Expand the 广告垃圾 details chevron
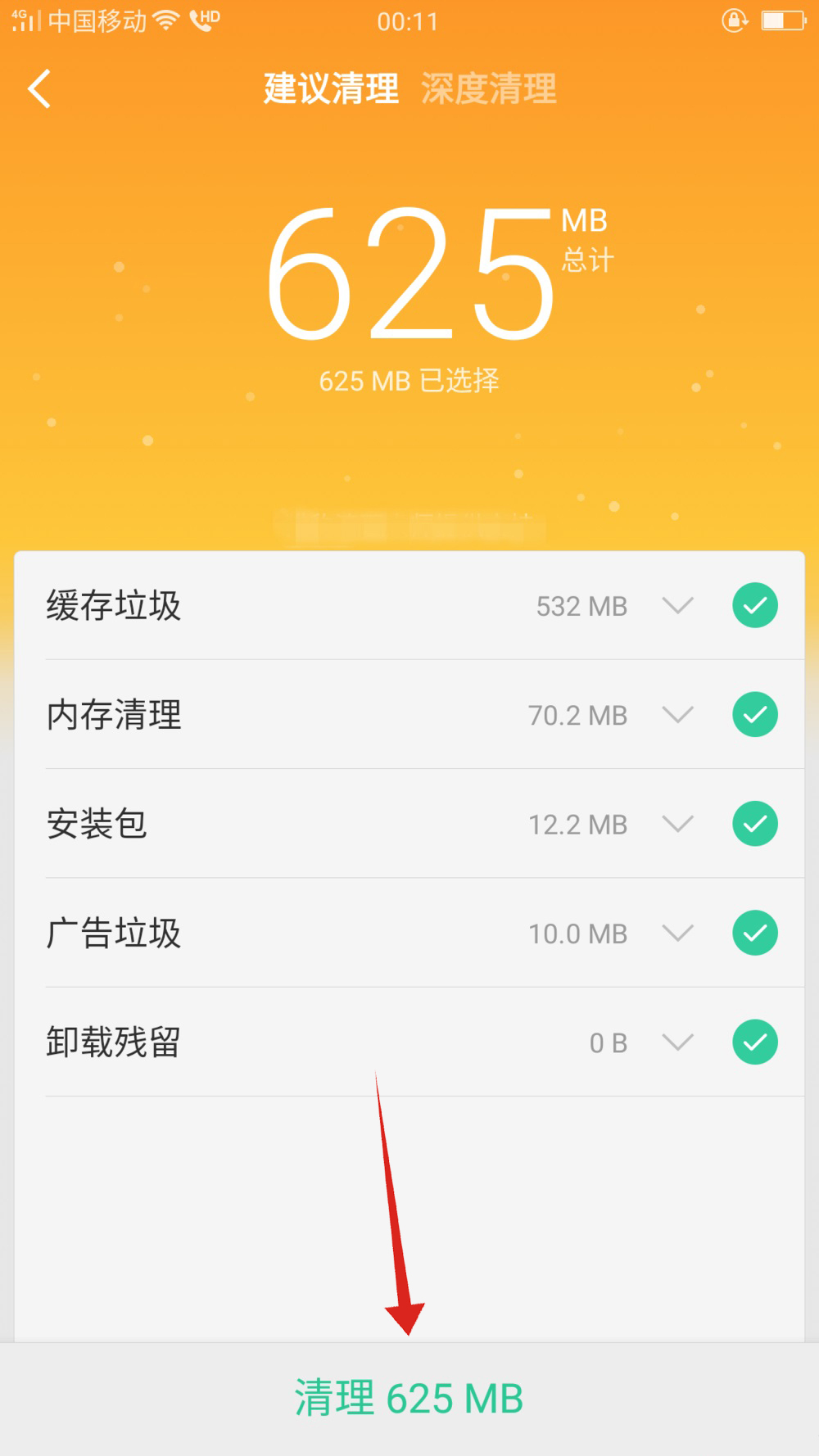 [677, 933]
